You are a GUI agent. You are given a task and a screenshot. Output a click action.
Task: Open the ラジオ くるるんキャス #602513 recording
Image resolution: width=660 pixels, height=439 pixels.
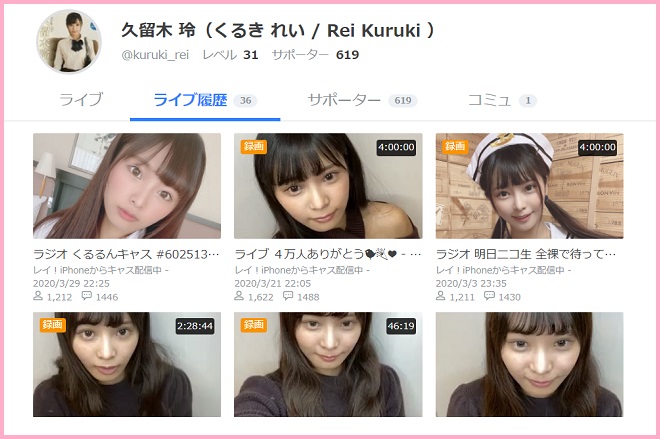tap(127, 186)
